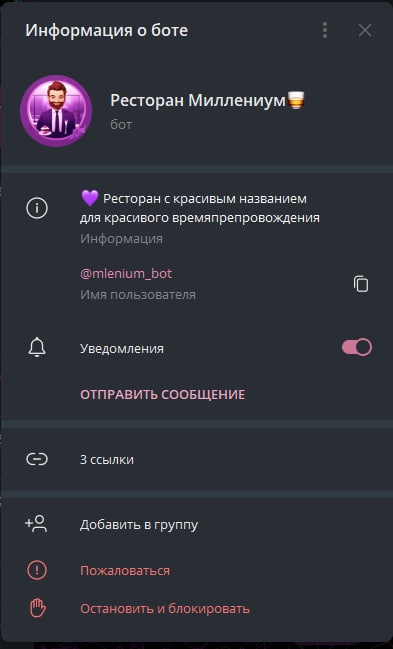Image resolution: width=393 pixels, height=649 pixels.
Task: Select Добавить в группу
Action: tap(196, 524)
